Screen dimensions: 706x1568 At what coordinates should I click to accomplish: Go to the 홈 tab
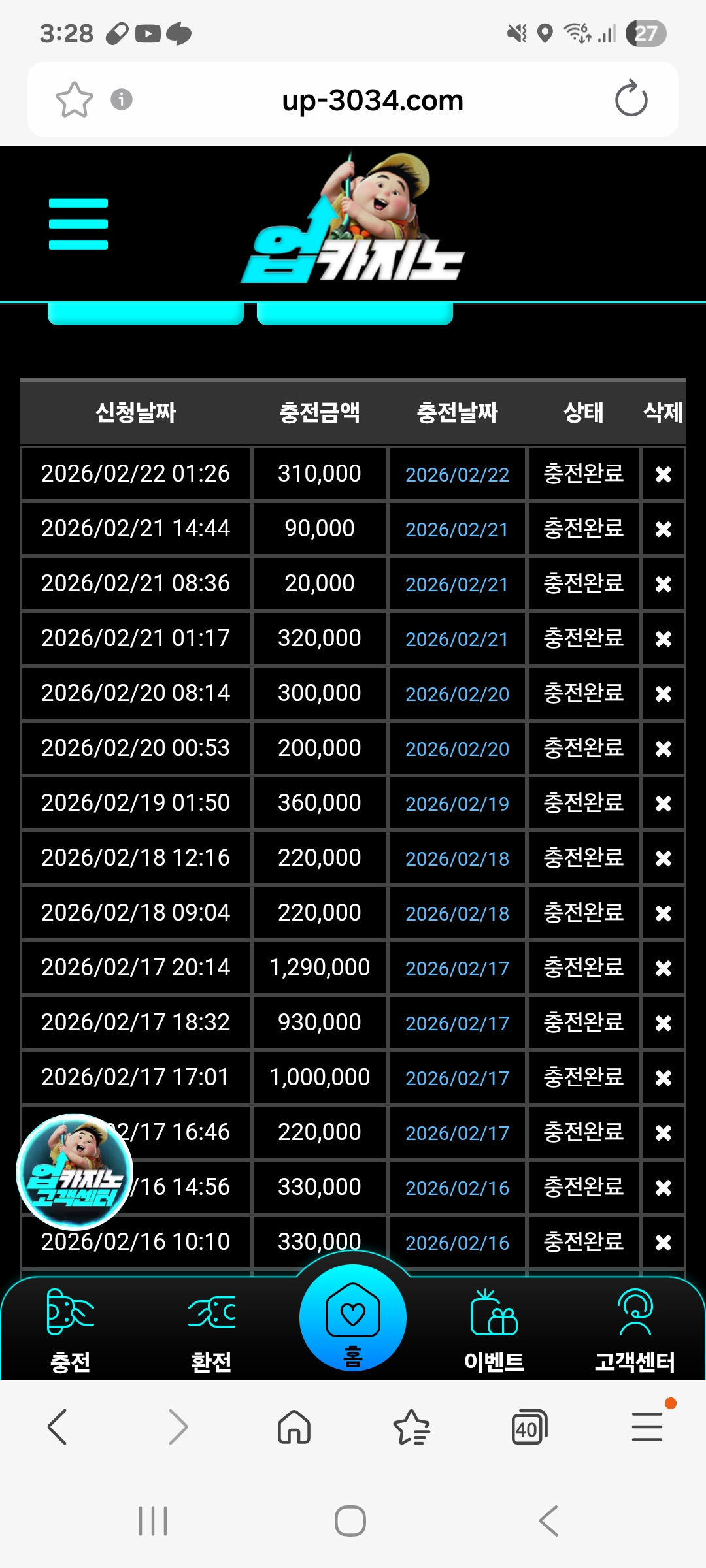click(x=353, y=1318)
